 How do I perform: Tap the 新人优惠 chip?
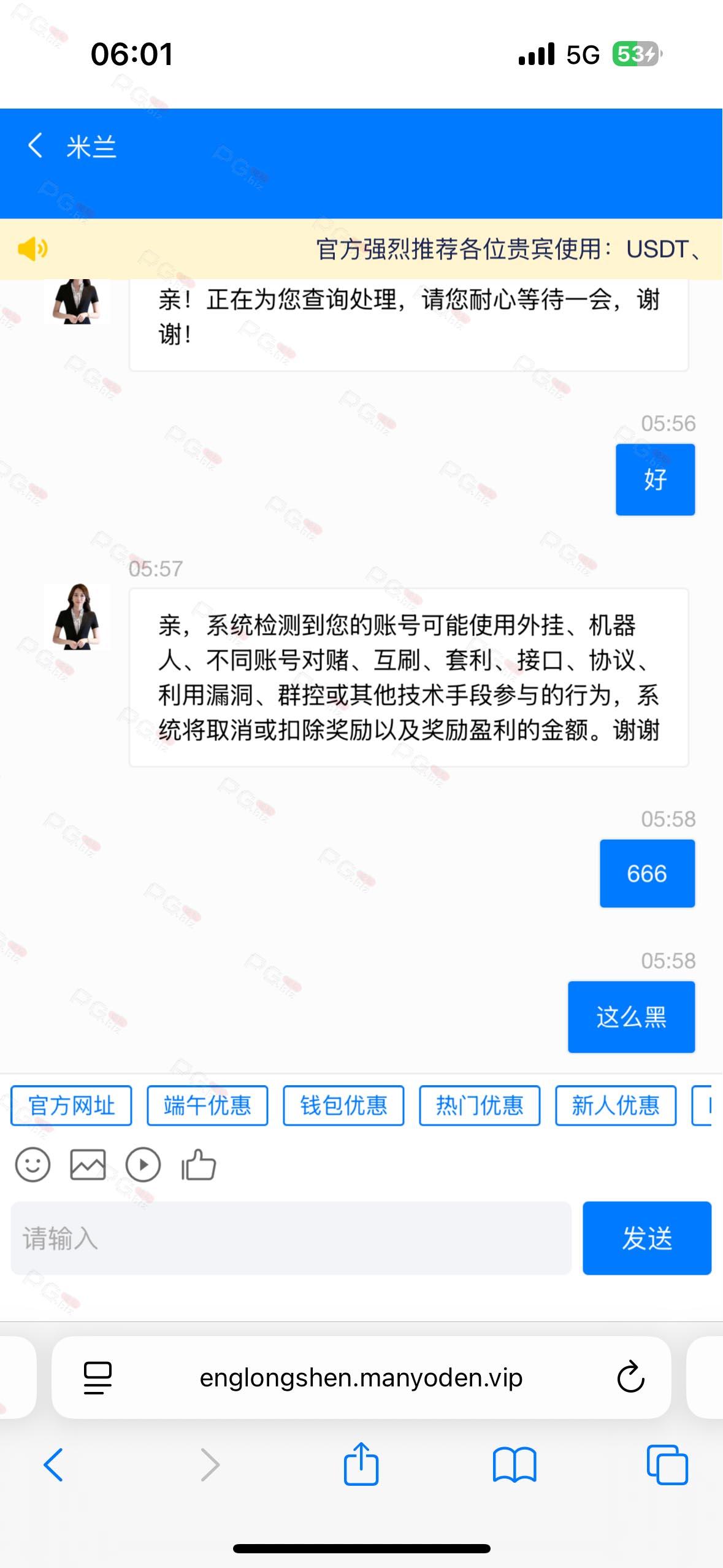point(616,1105)
